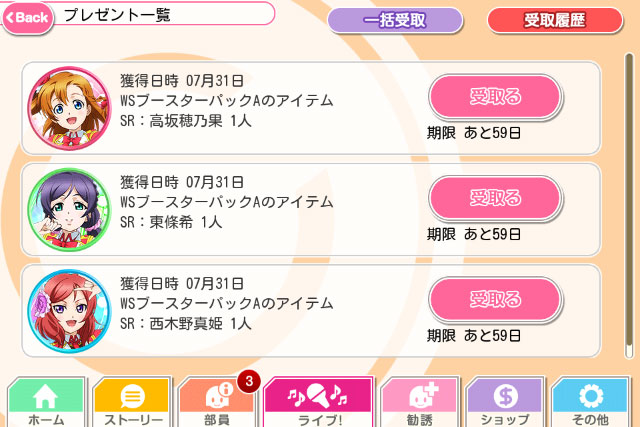
Task: Receive the 西木野真姫 SR present
Action: (495, 300)
